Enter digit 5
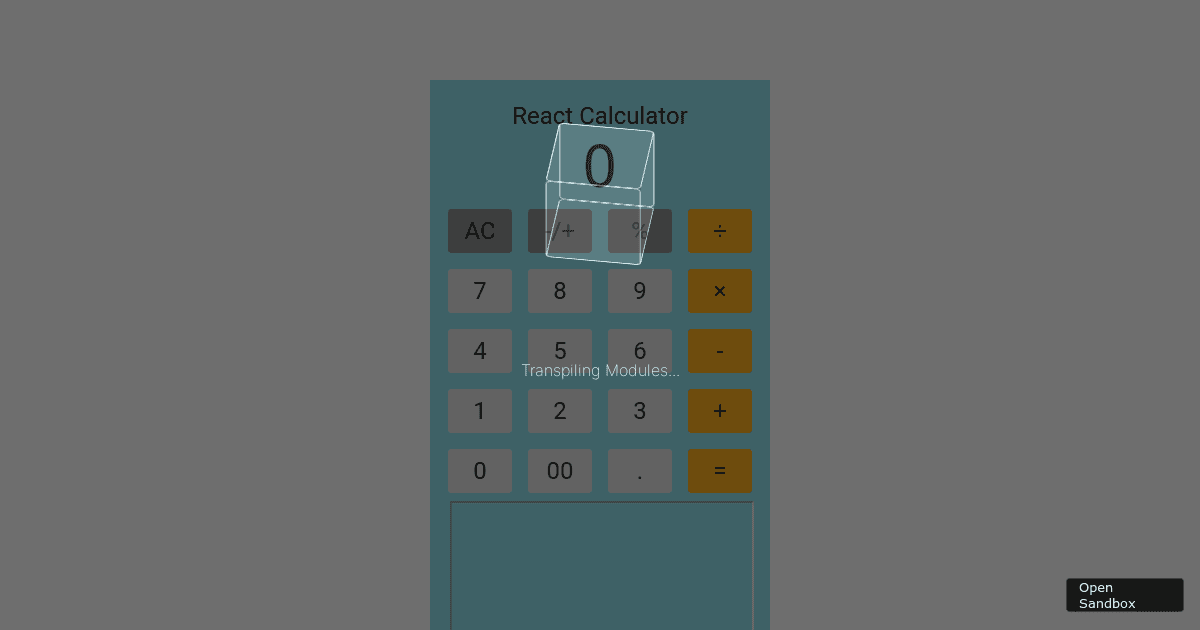1200x630 pixels. point(560,351)
